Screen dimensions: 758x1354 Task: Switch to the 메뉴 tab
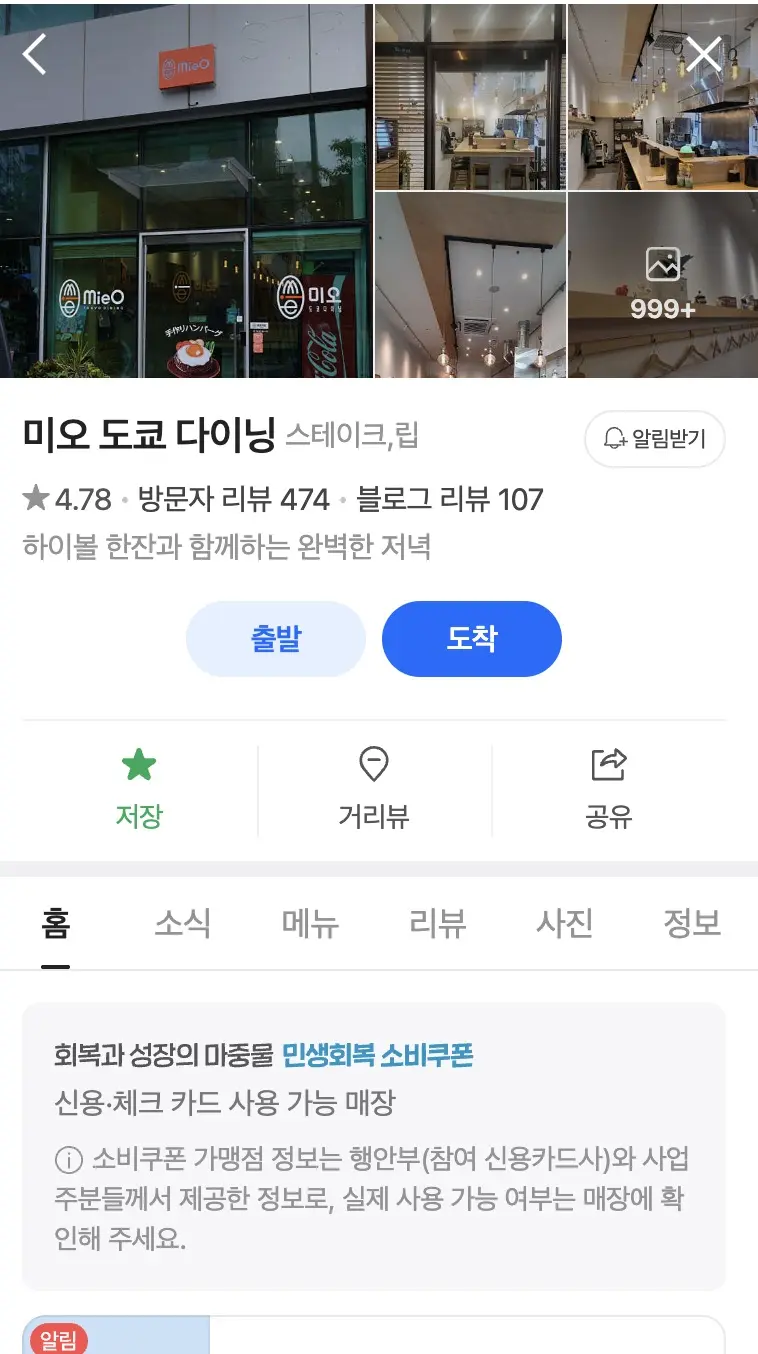click(x=310, y=923)
